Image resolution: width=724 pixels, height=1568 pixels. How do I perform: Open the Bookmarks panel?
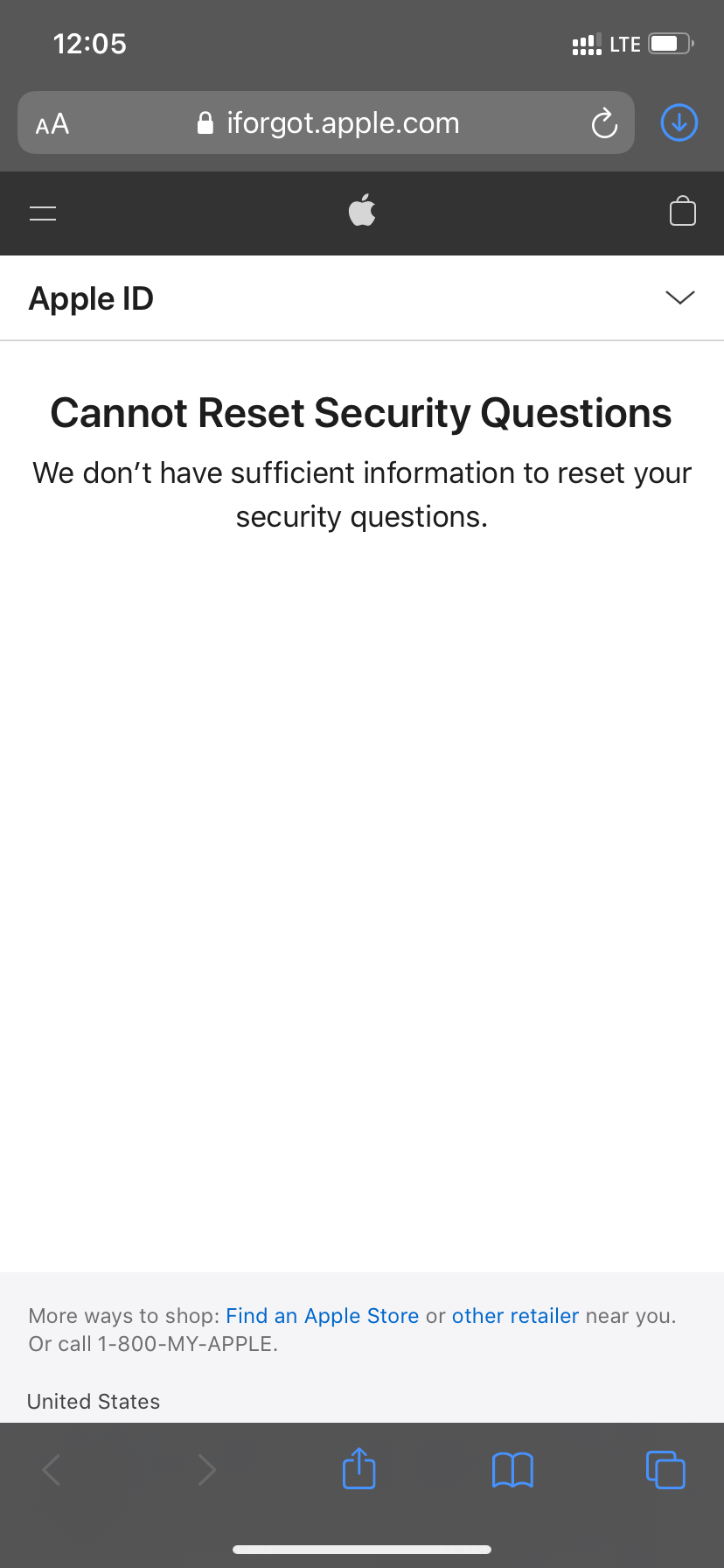[512, 1469]
